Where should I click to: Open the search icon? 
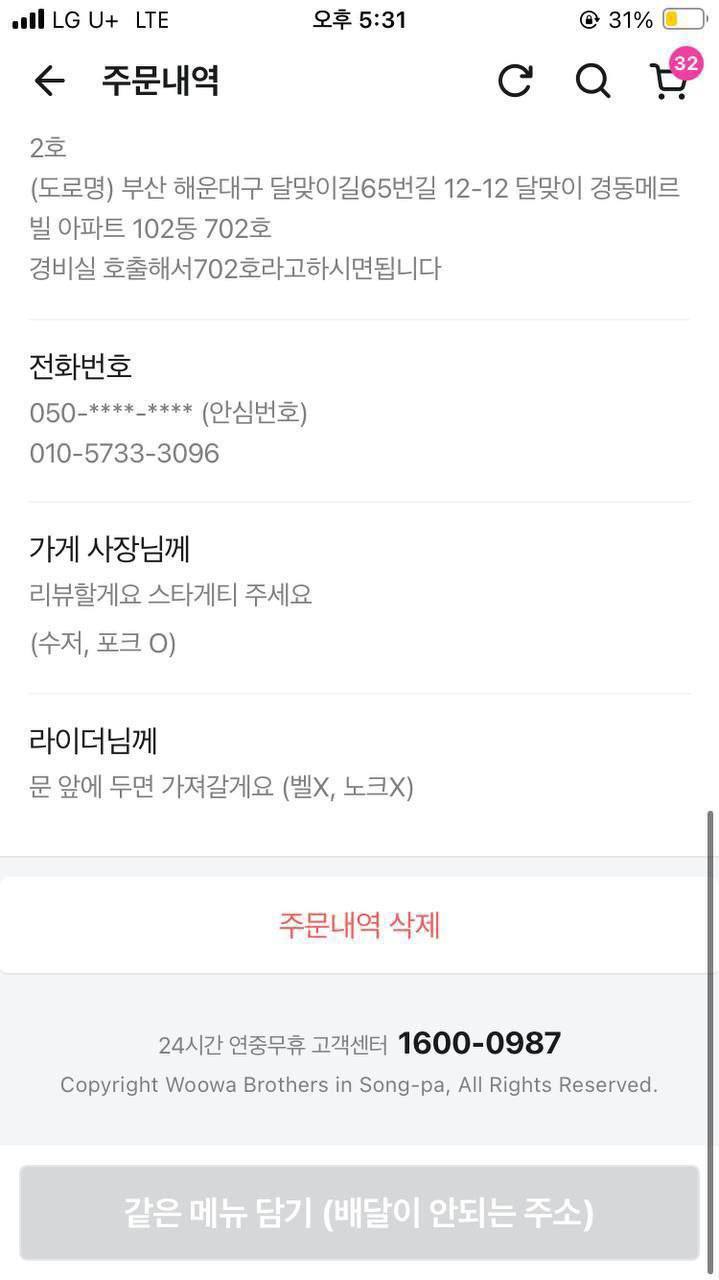(x=592, y=81)
